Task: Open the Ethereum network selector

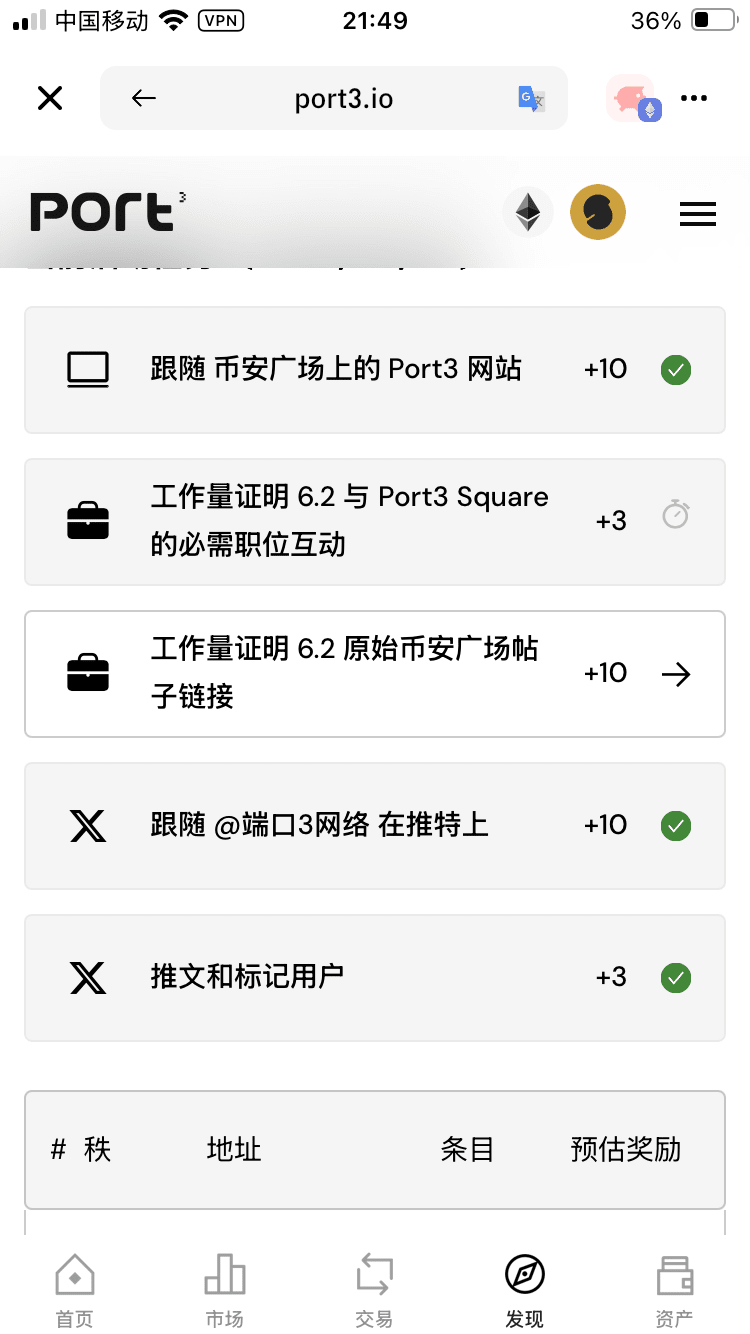Action: click(x=527, y=212)
